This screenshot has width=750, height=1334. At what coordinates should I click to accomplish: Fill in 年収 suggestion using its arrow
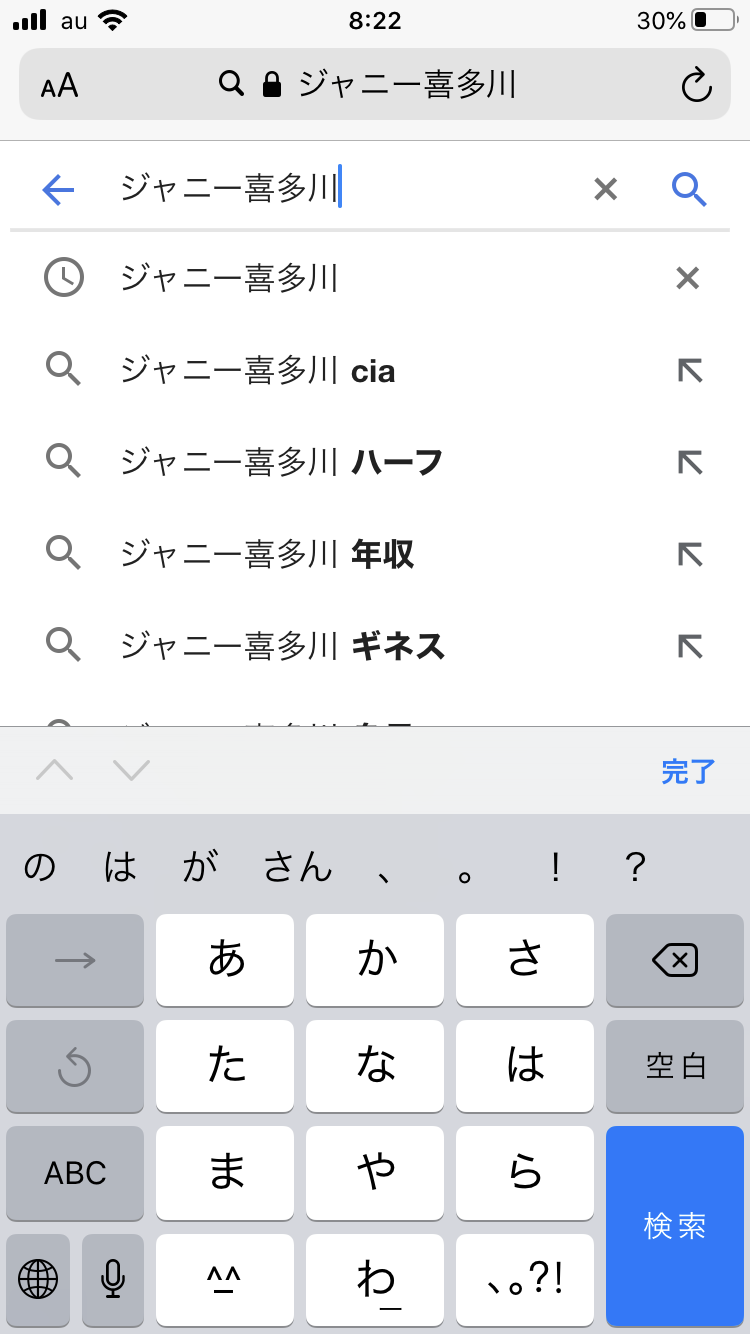tap(690, 554)
